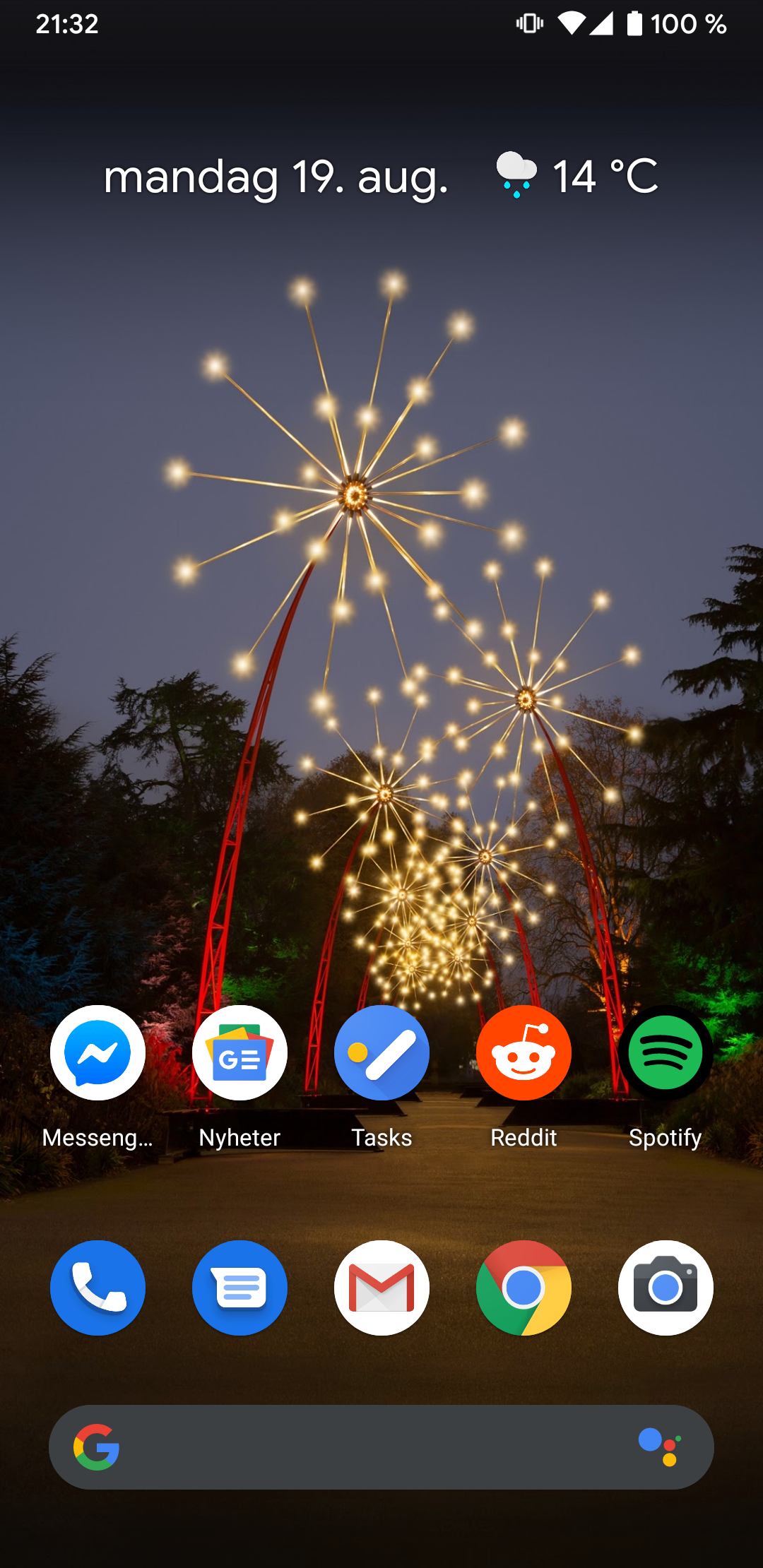
Task: Launch the Reddit app
Action: (524, 1052)
